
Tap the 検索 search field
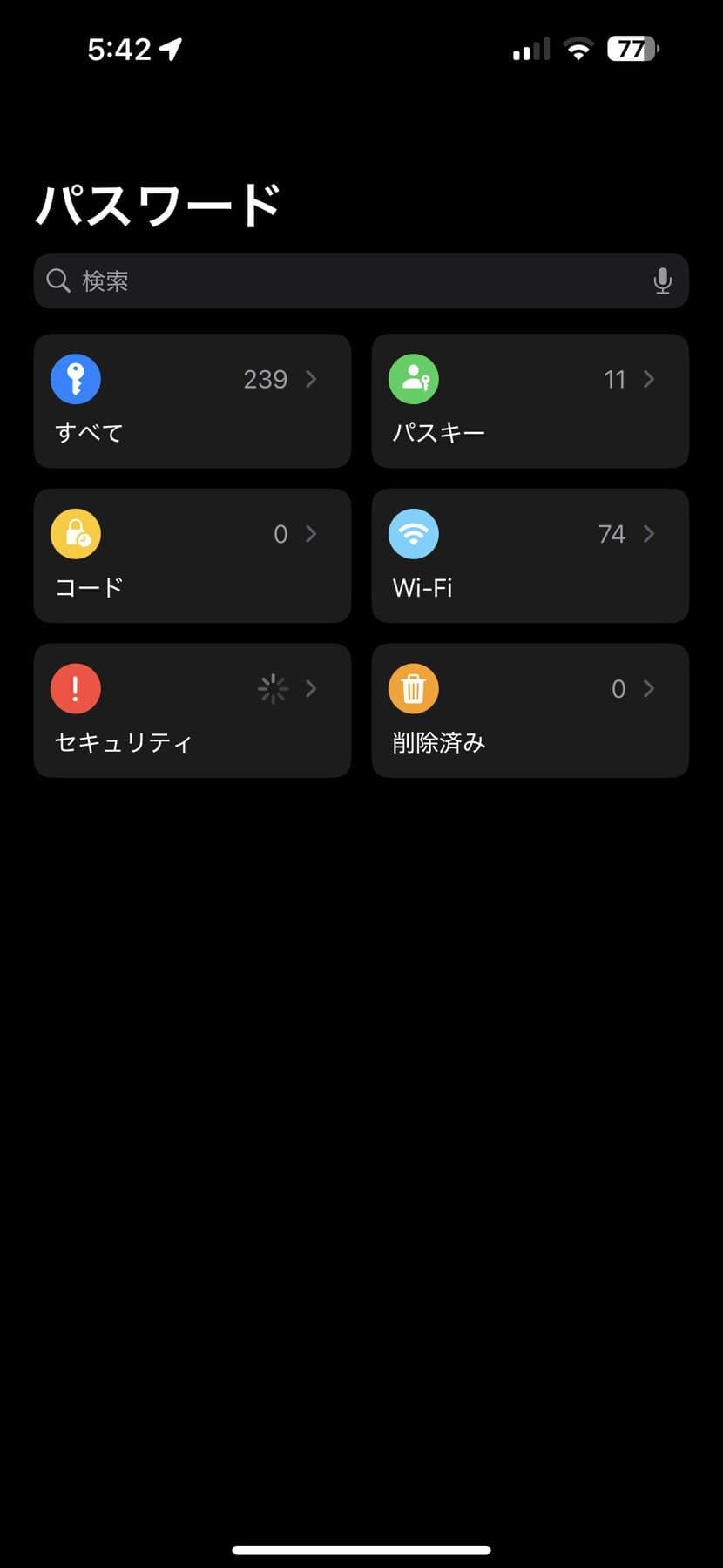[x=348, y=280]
